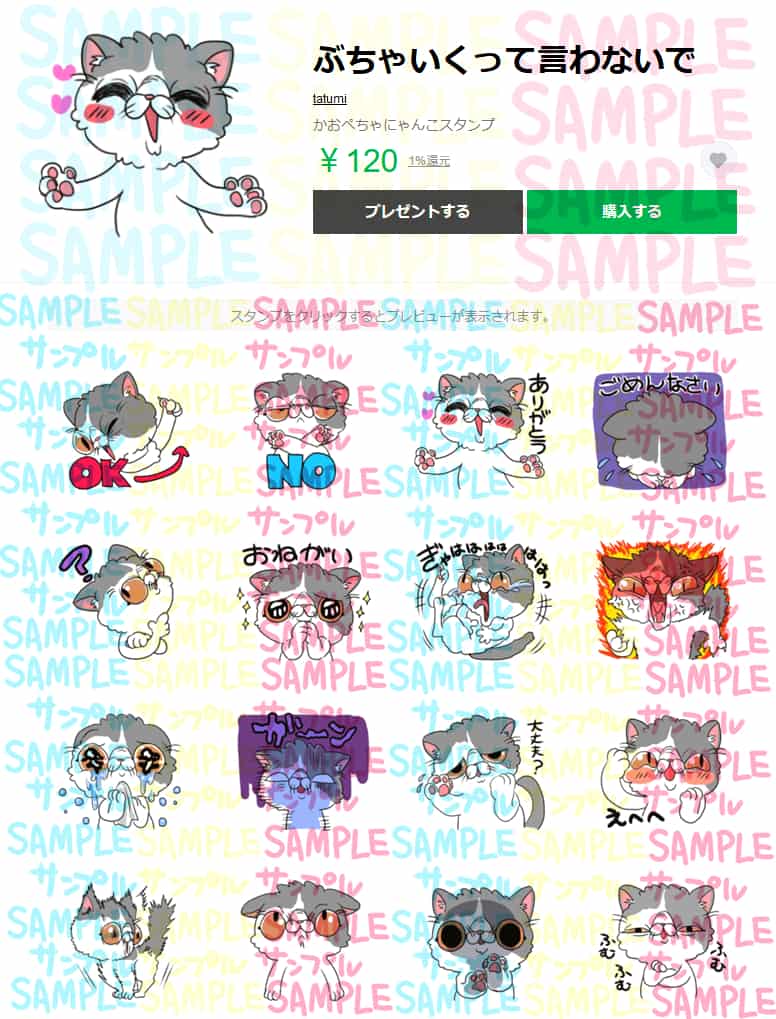The image size is (776, 1019).
Task: Add sticker set to wishlist with heart icon
Action: pyautogui.click(x=717, y=160)
